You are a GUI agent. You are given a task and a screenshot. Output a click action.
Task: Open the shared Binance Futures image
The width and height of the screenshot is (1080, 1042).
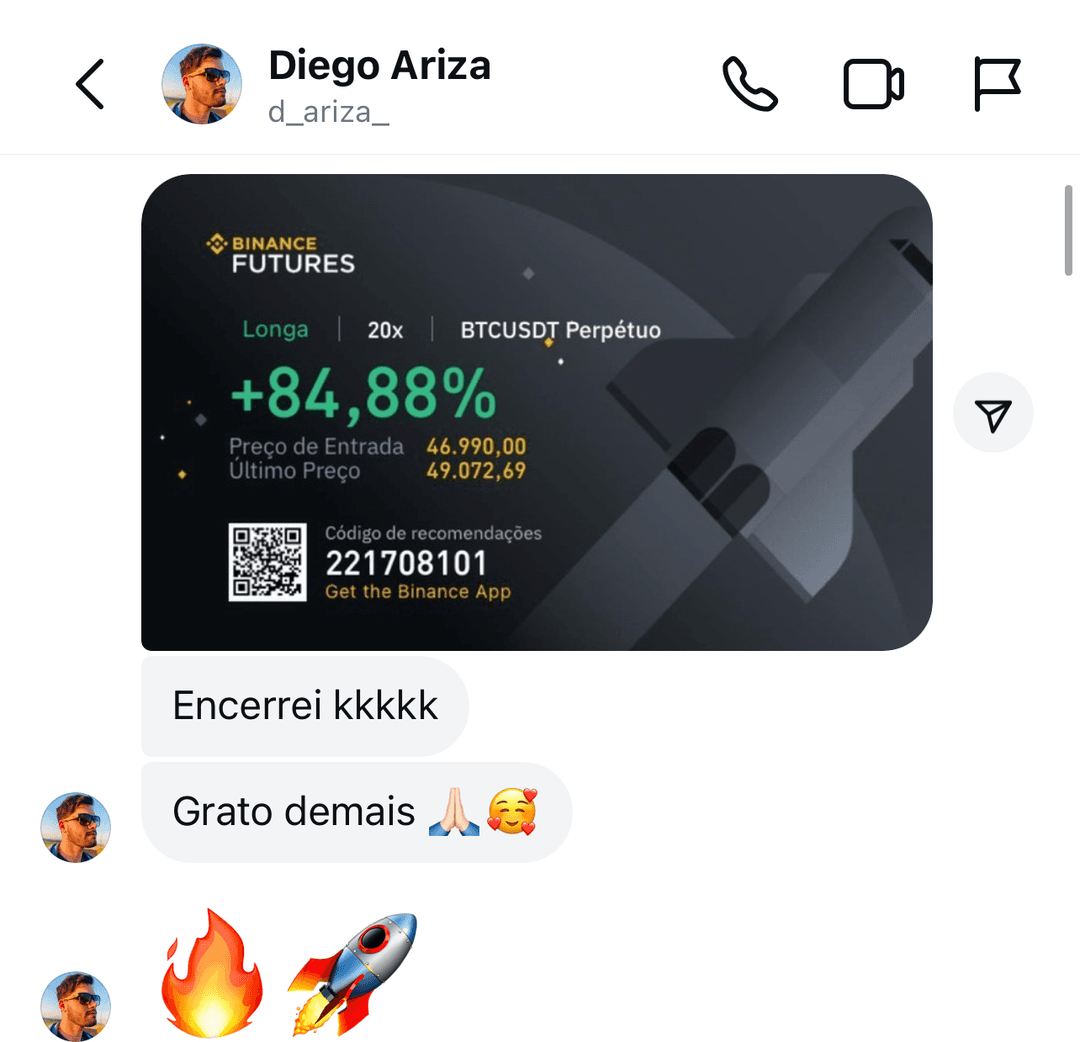[536, 412]
